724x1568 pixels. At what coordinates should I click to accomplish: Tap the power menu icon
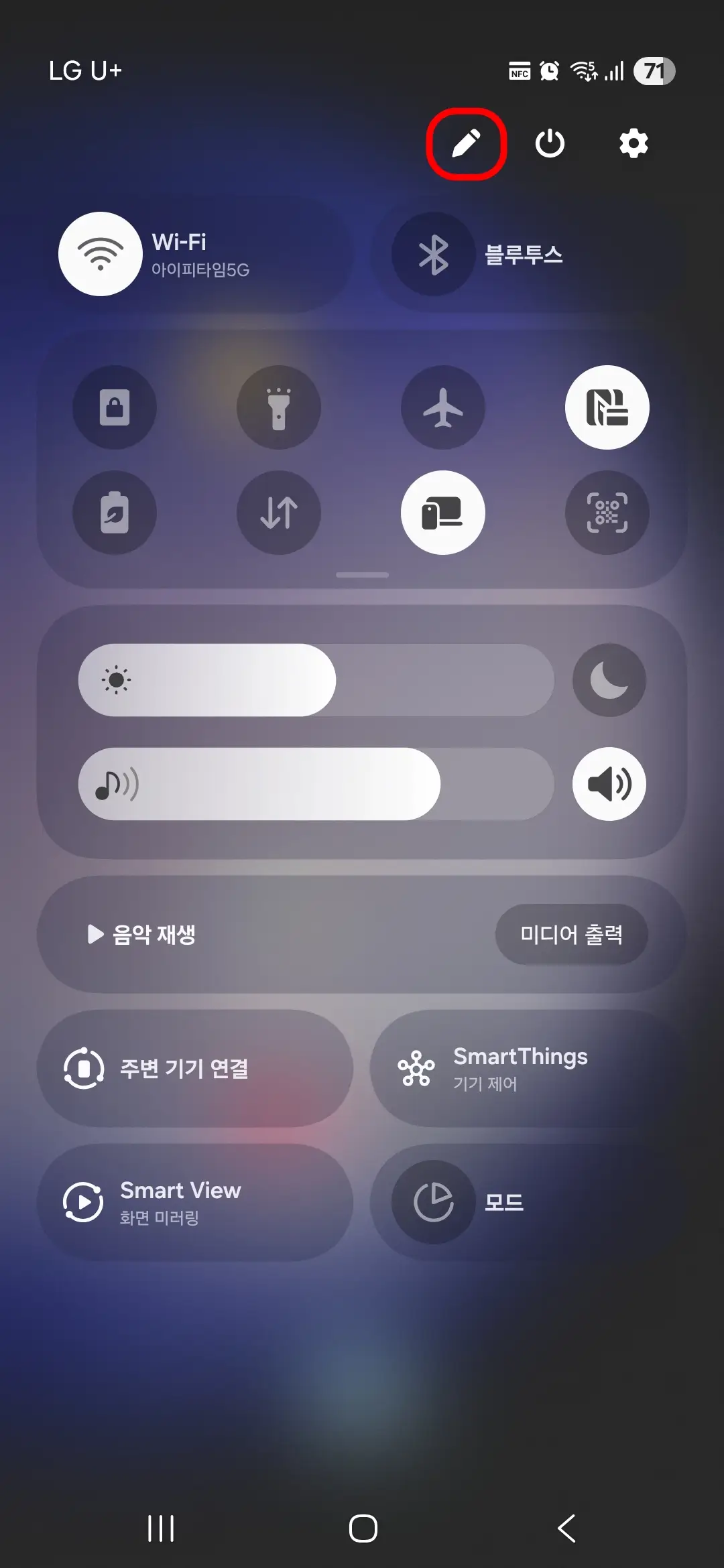(550, 143)
